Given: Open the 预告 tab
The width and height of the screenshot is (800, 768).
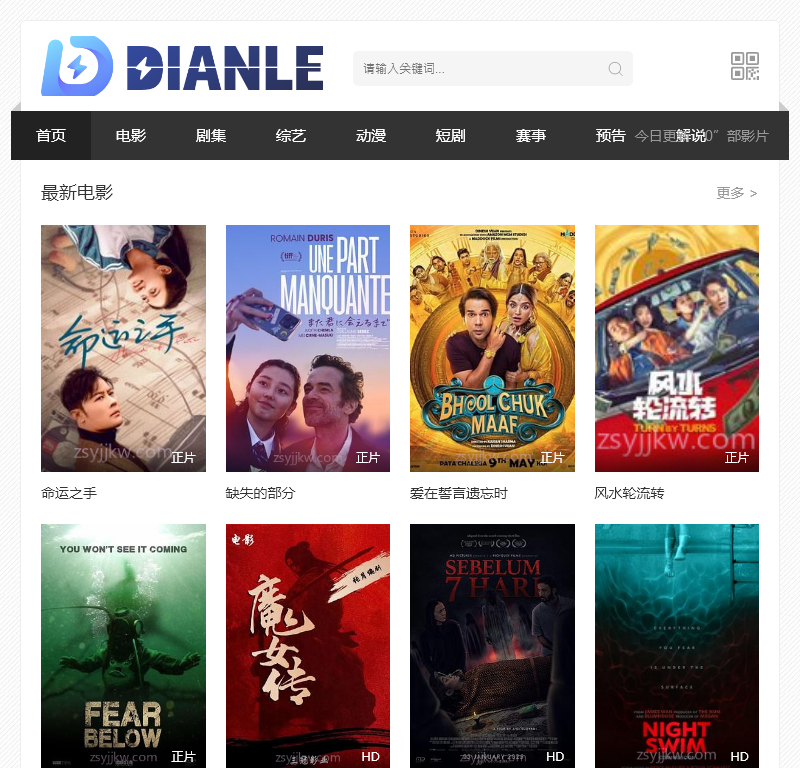Looking at the screenshot, I should tap(610, 136).
